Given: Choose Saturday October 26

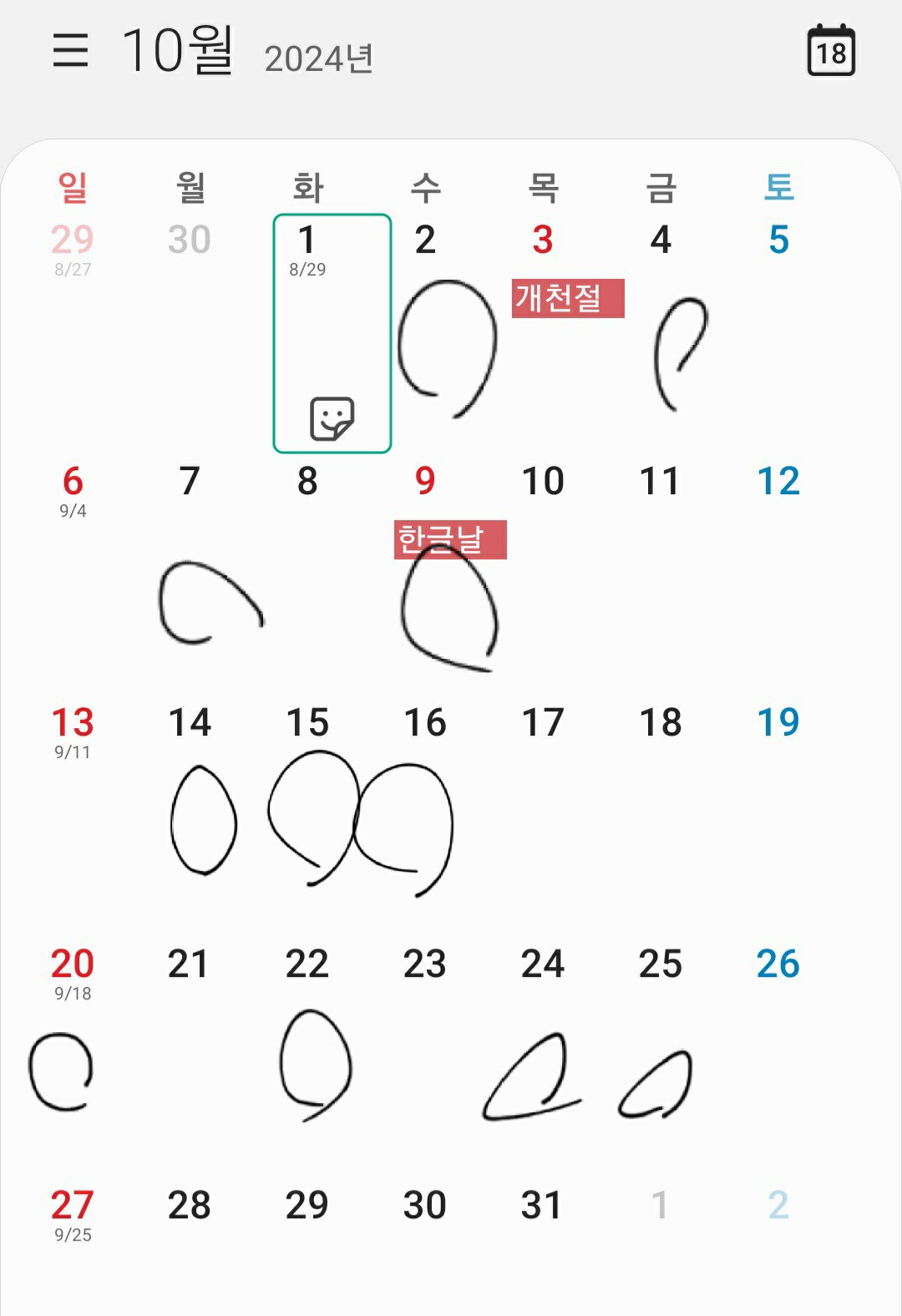Looking at the screenshot, I should (x=778, y=964).
